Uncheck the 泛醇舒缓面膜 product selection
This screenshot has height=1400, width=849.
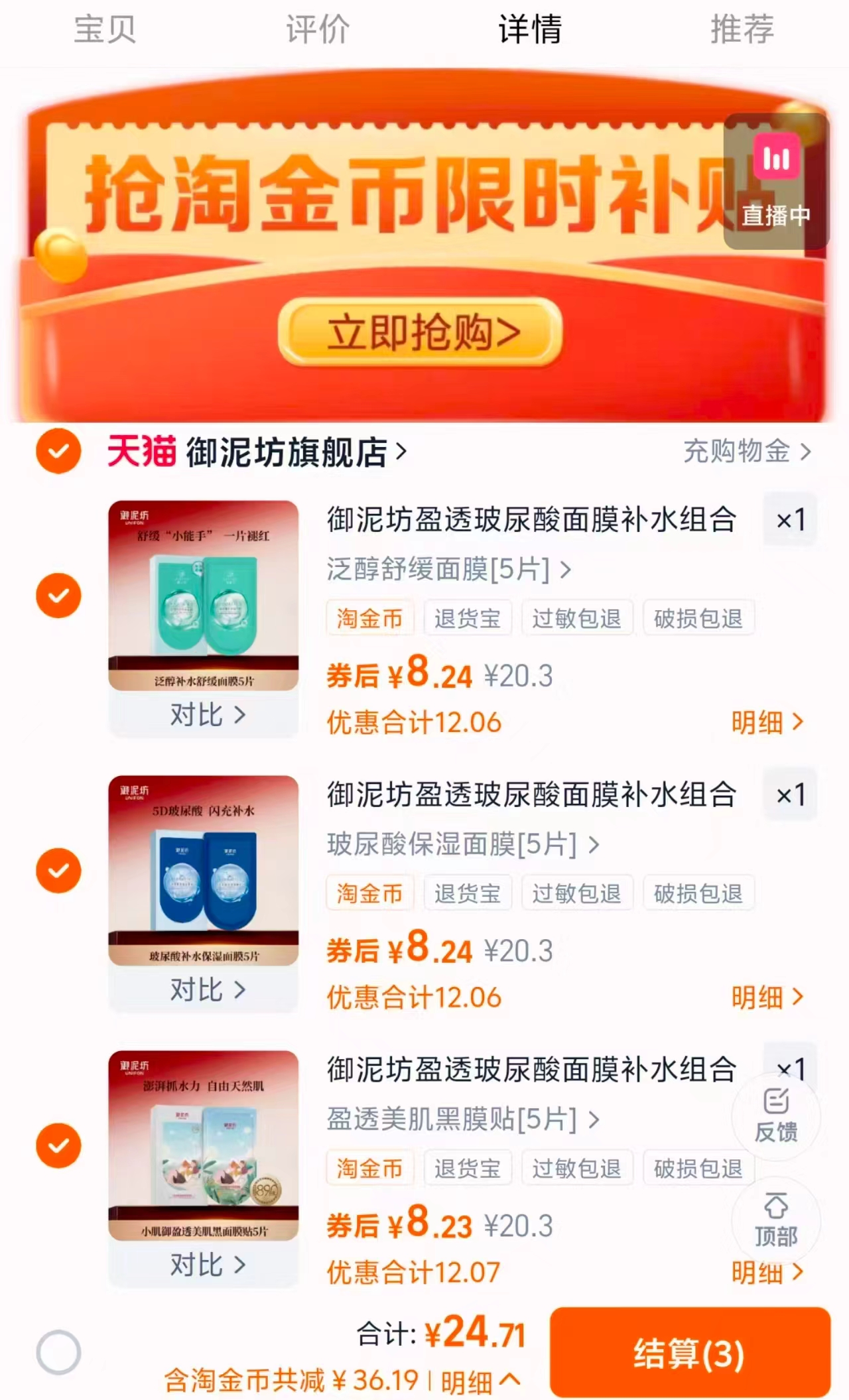coord(58,595)
